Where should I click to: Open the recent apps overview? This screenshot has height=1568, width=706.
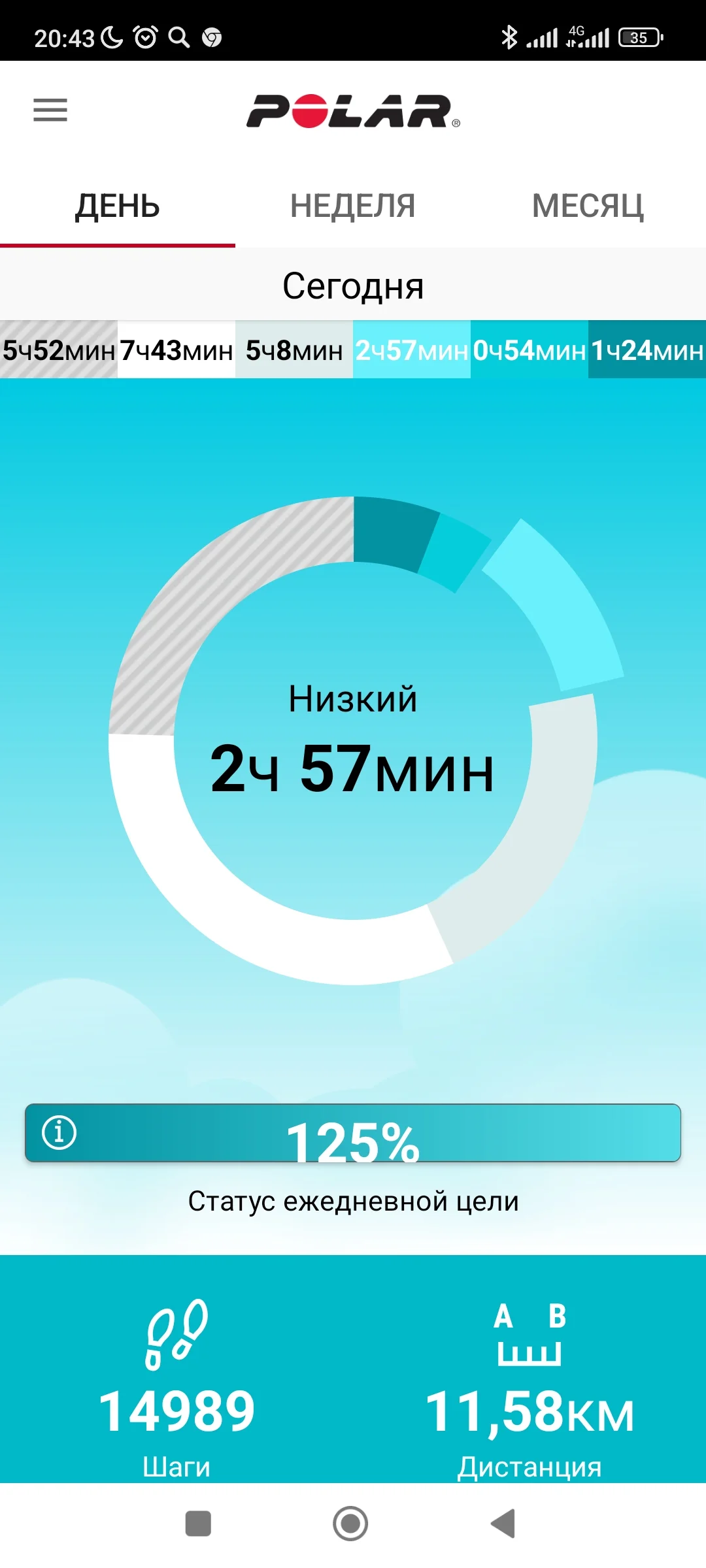(198, 1524)
